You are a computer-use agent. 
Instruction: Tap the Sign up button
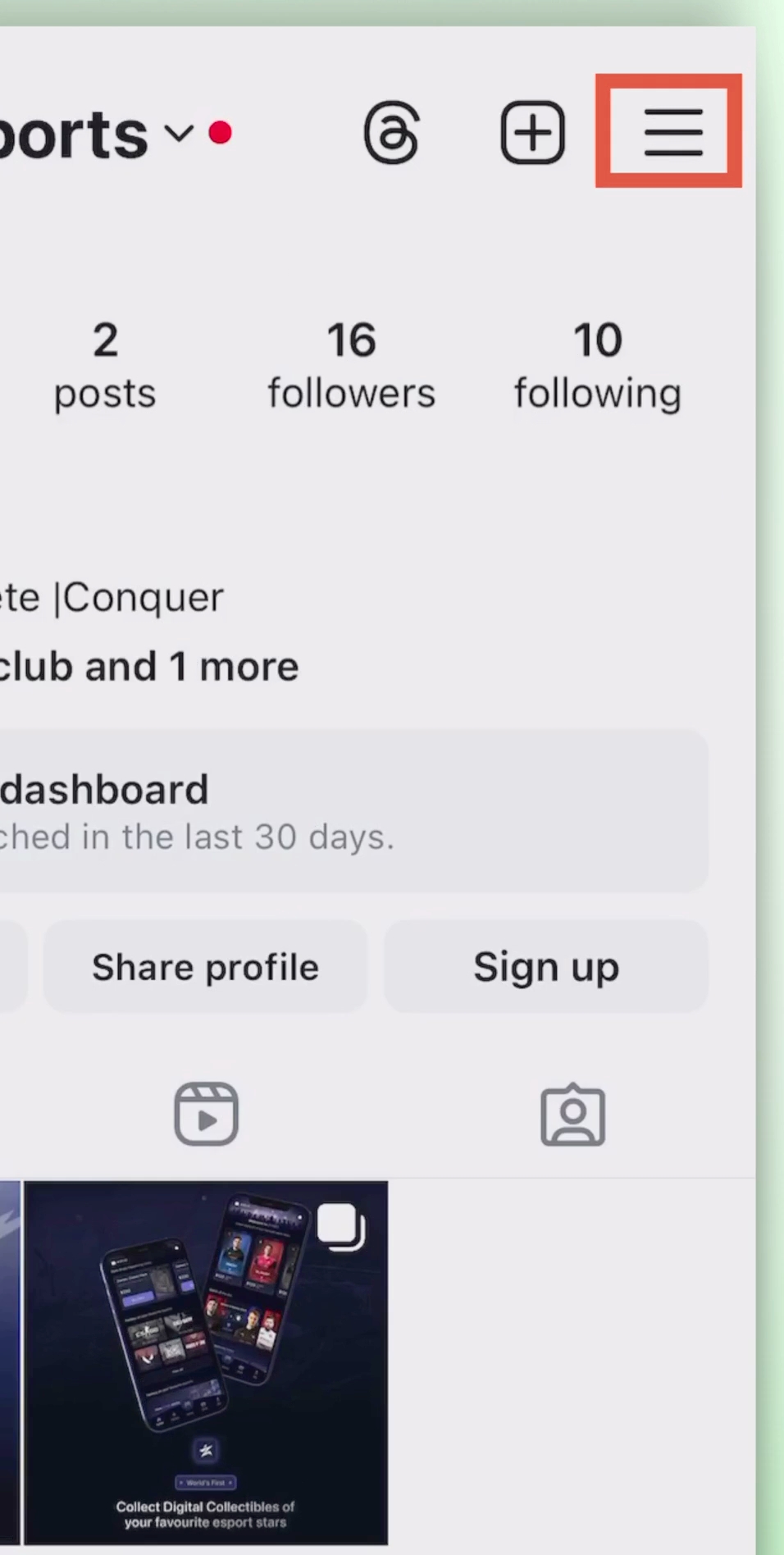pos(545,967)
